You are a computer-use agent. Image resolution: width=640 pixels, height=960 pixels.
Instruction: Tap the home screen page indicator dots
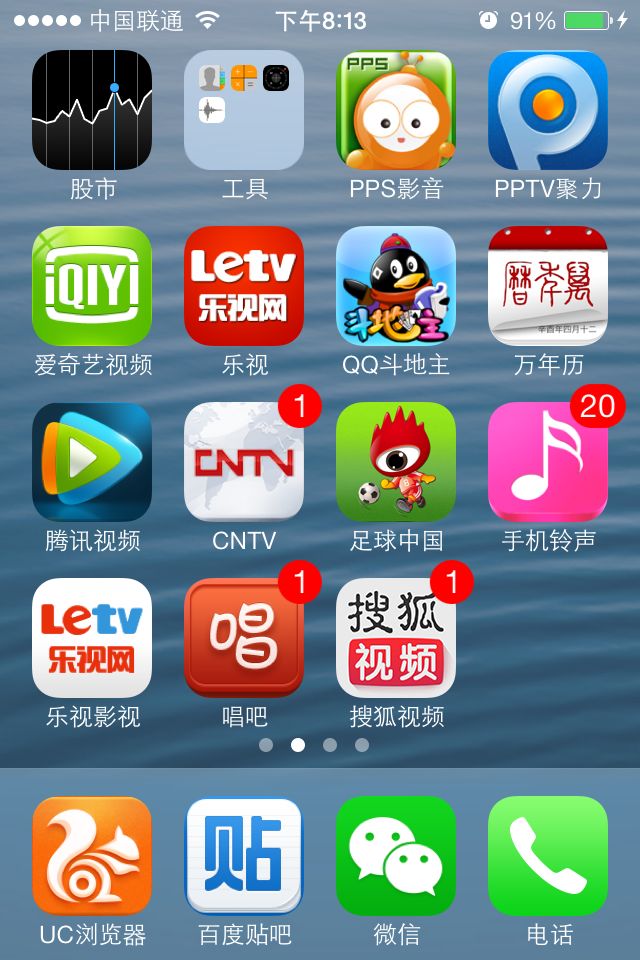[x=314, y=745]
